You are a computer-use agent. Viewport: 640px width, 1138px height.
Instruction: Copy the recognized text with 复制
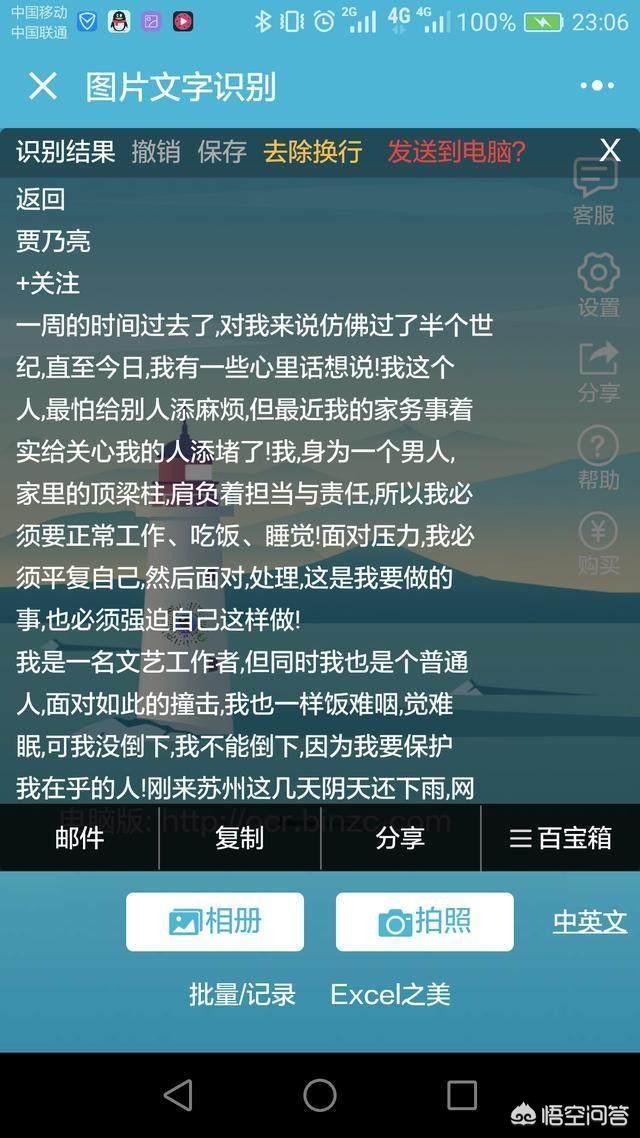tap(239, 838)
